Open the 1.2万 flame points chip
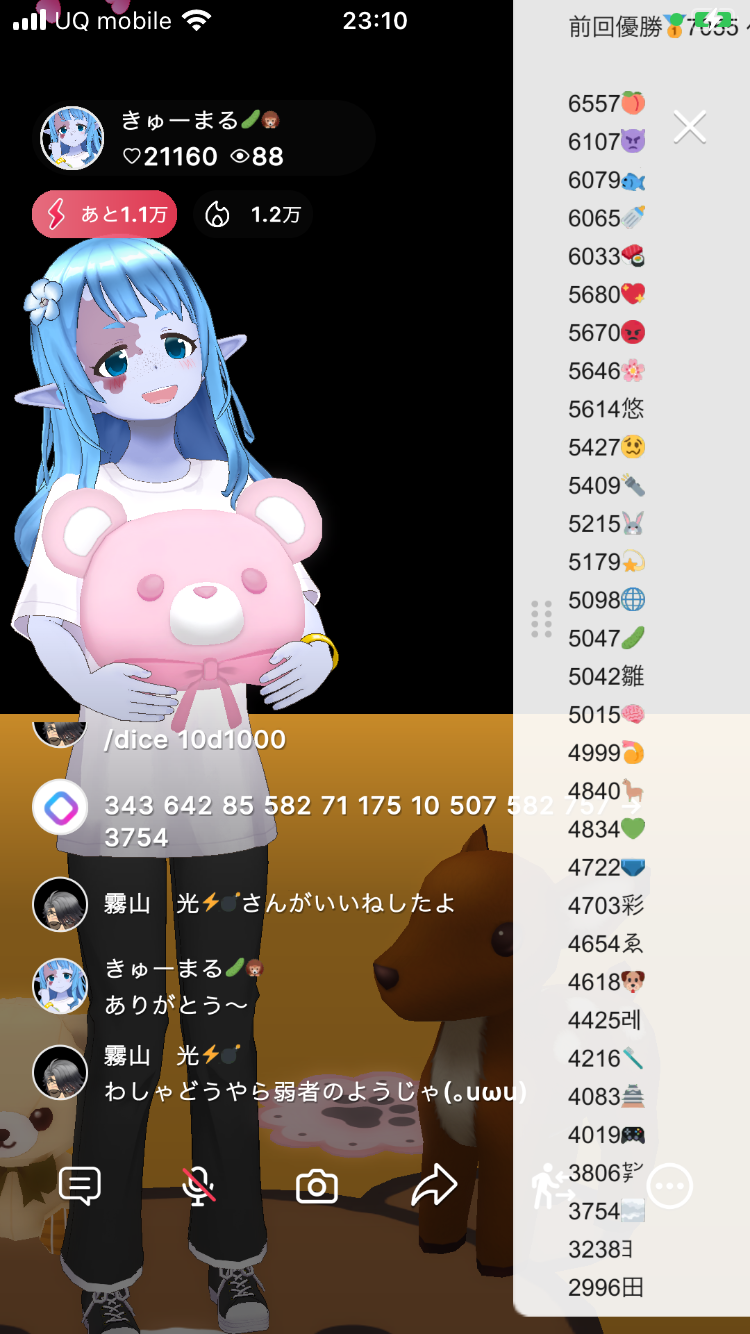The width and height of the screenshot is (750, 1334). (253, 215)
